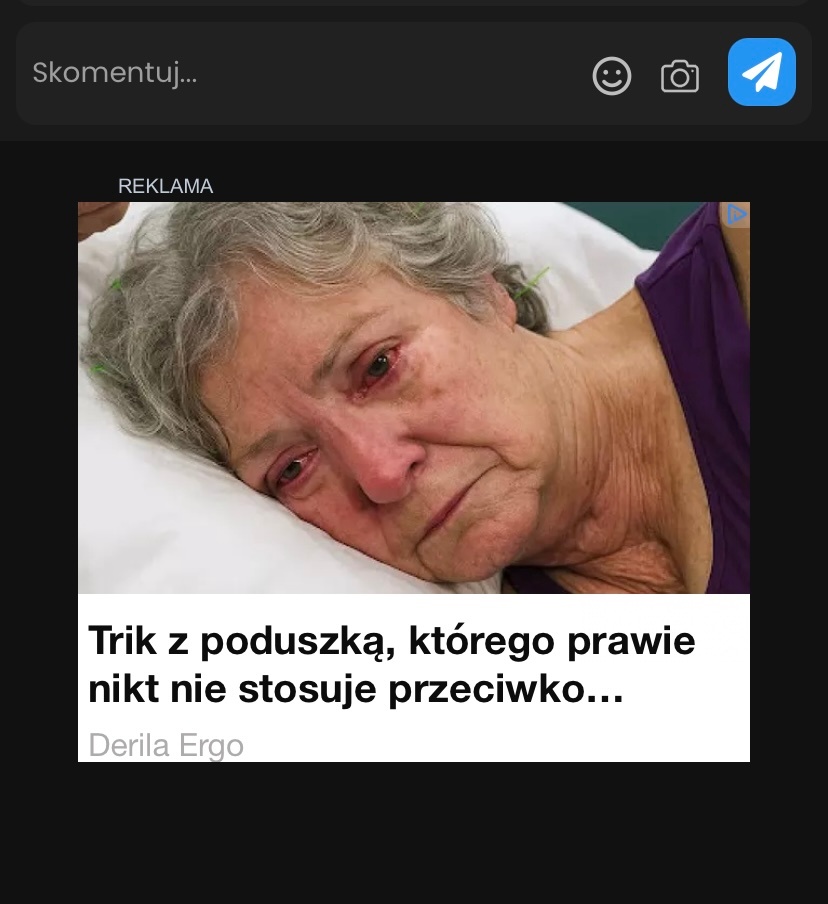Open the emoji picker
This screenshot has height=904, width=828.
tap(612, 75)
